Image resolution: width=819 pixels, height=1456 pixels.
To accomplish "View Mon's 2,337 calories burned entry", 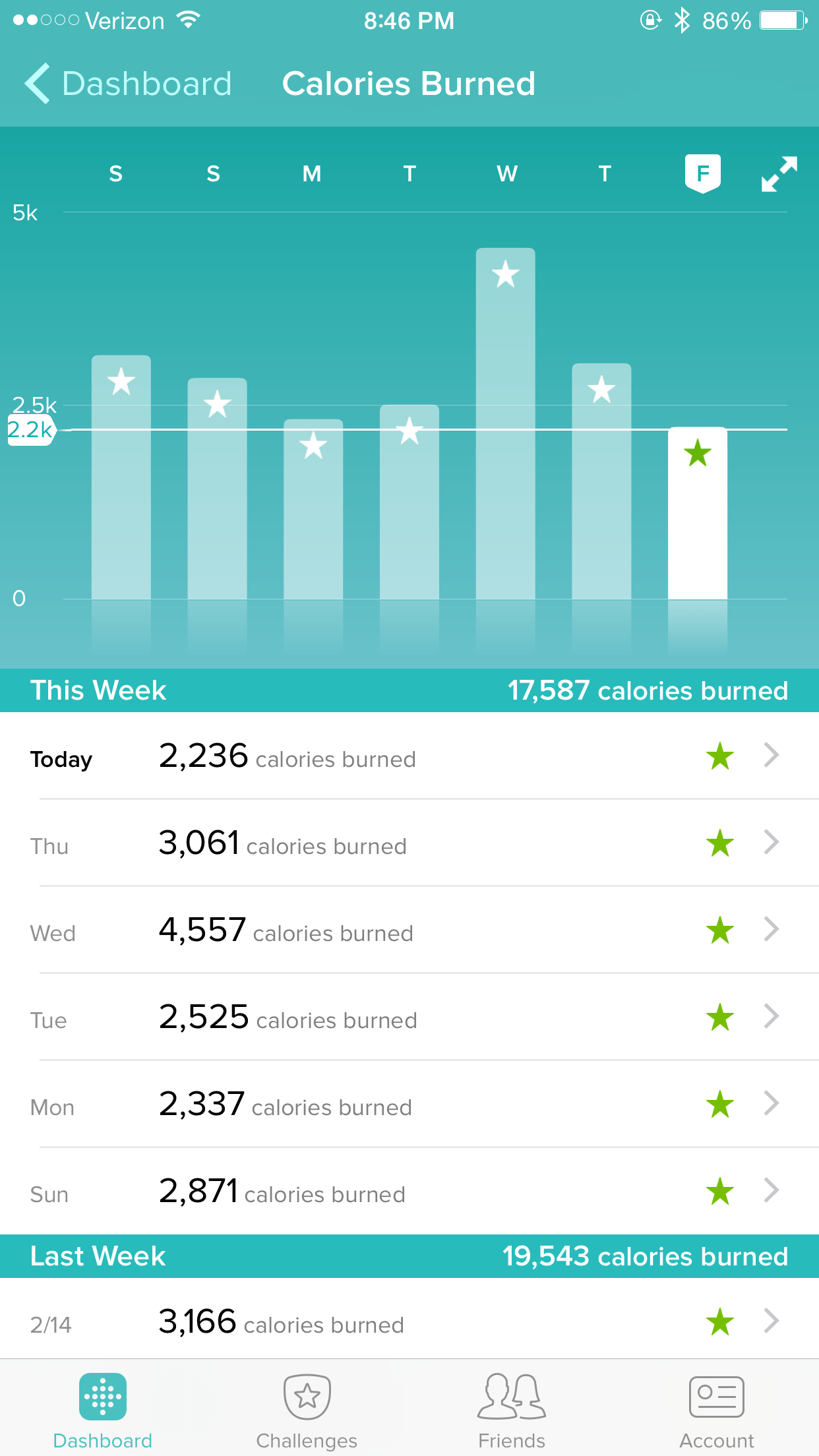I will pos(409,1104).
